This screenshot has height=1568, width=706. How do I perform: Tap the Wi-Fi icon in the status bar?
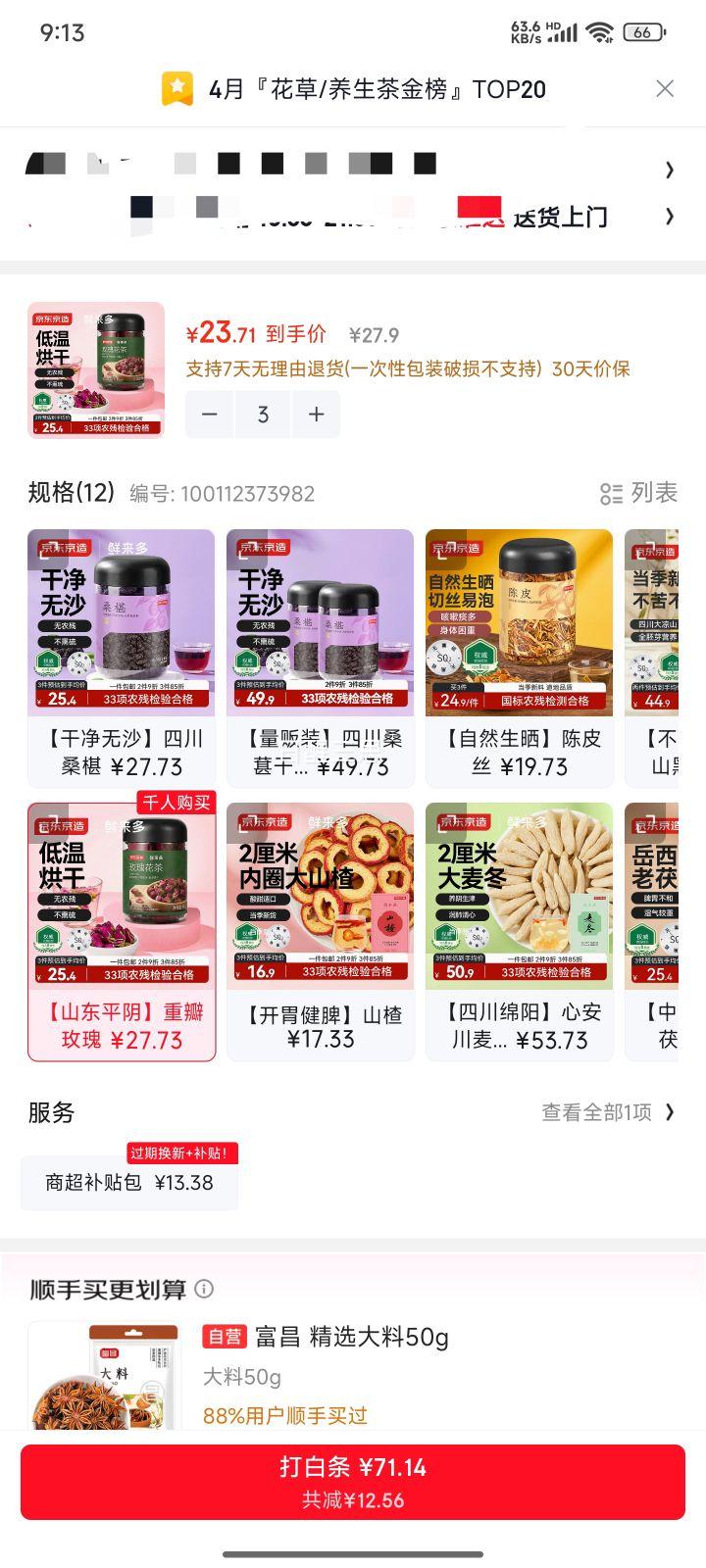pyautogui.click(x=598, y=30)
